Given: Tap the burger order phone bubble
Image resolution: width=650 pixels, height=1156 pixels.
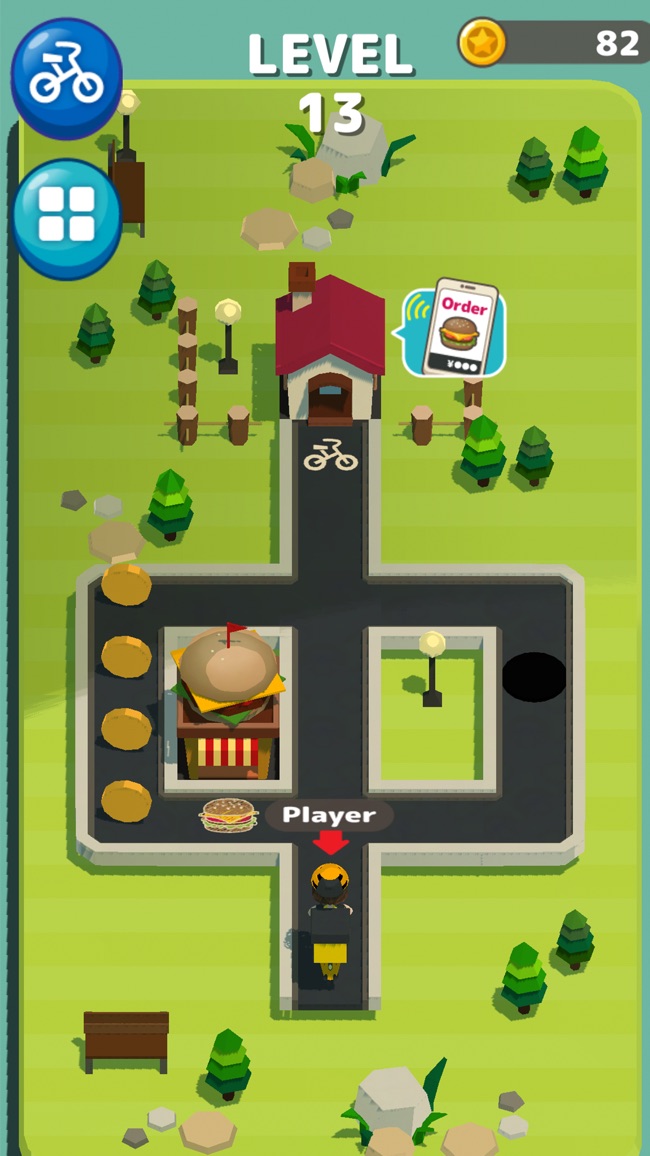Looking at the screenshot, I should (456, 328).
